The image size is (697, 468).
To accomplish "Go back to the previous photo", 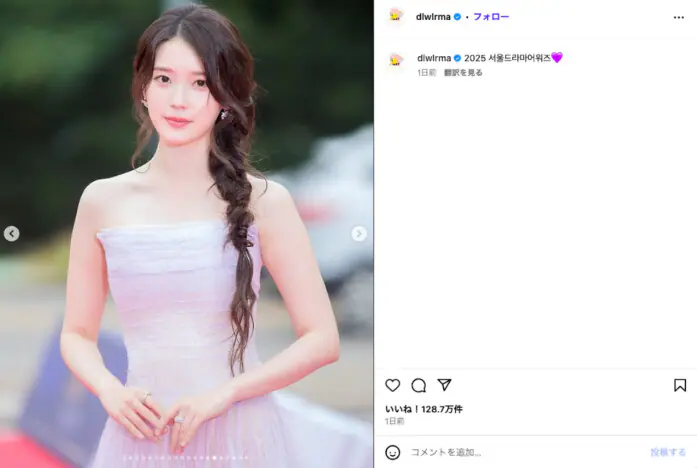I will [11, 234].
